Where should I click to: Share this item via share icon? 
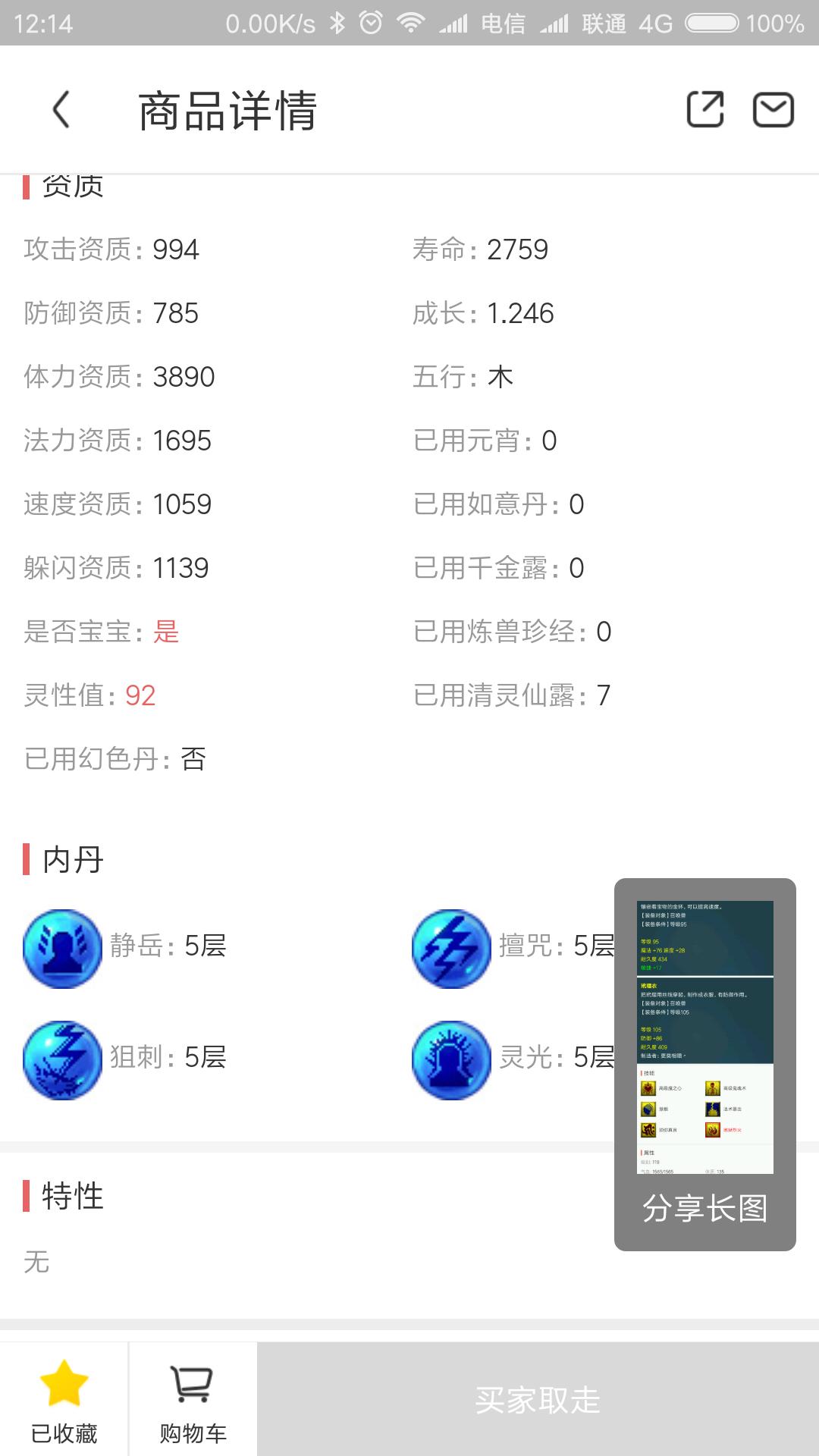click(704, 110)
